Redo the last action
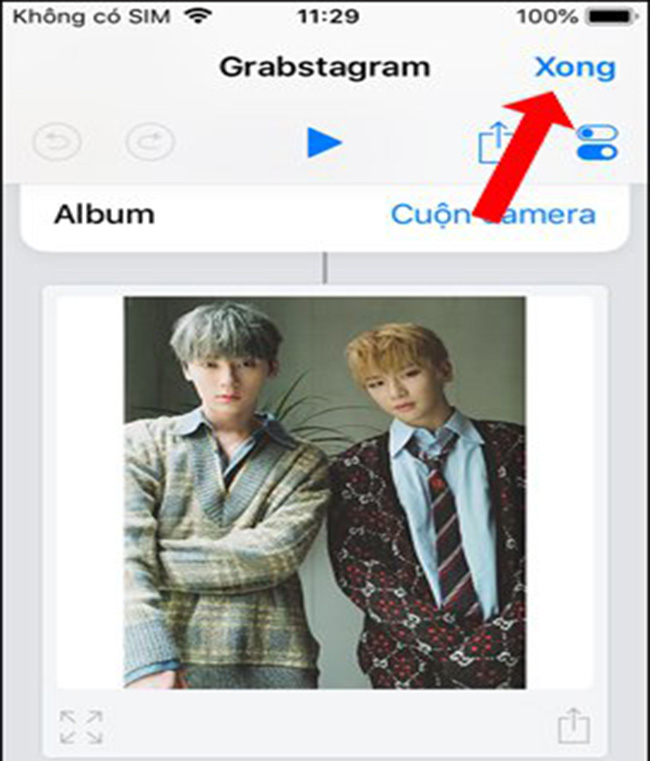650x761 pixels. 150,143
